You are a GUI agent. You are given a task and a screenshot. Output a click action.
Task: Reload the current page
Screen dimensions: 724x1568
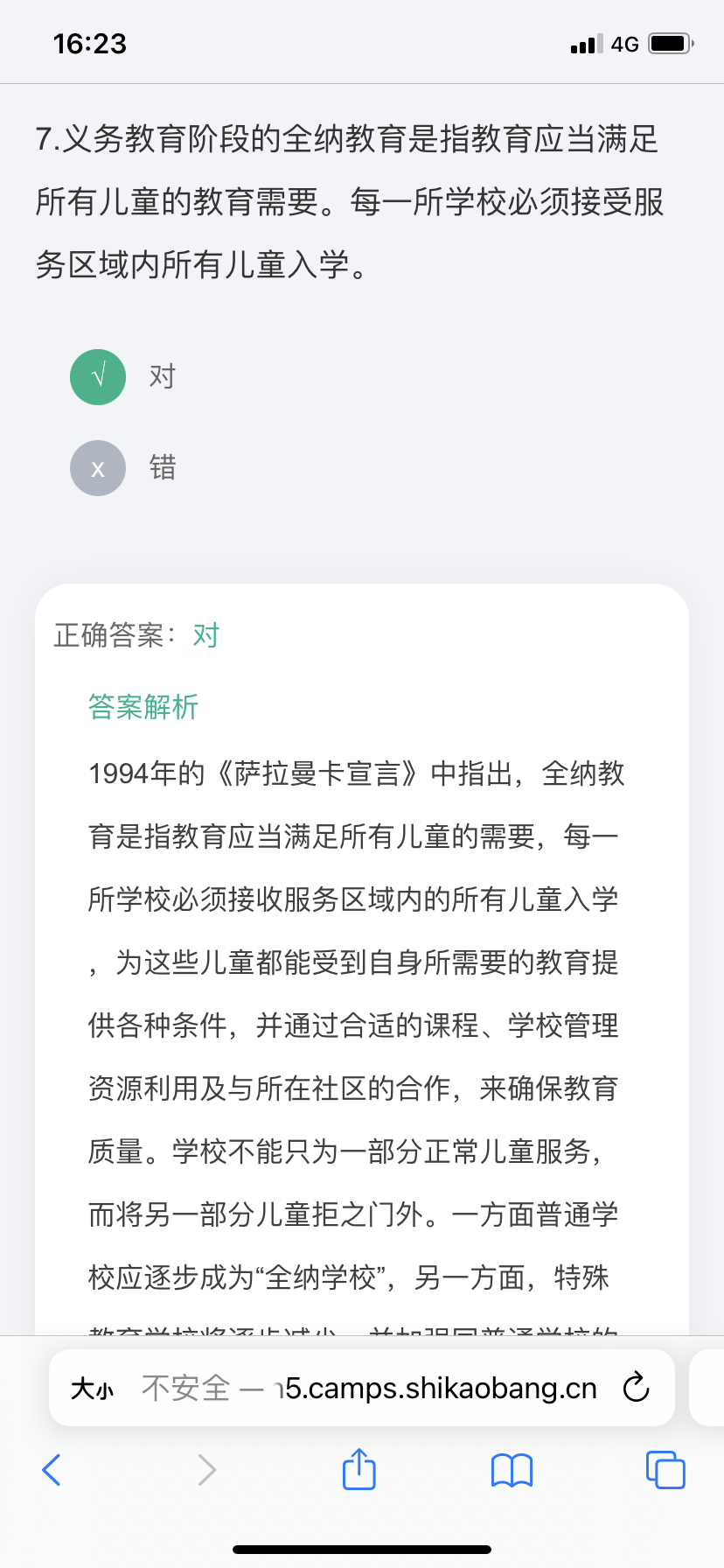coord(637,1388)
